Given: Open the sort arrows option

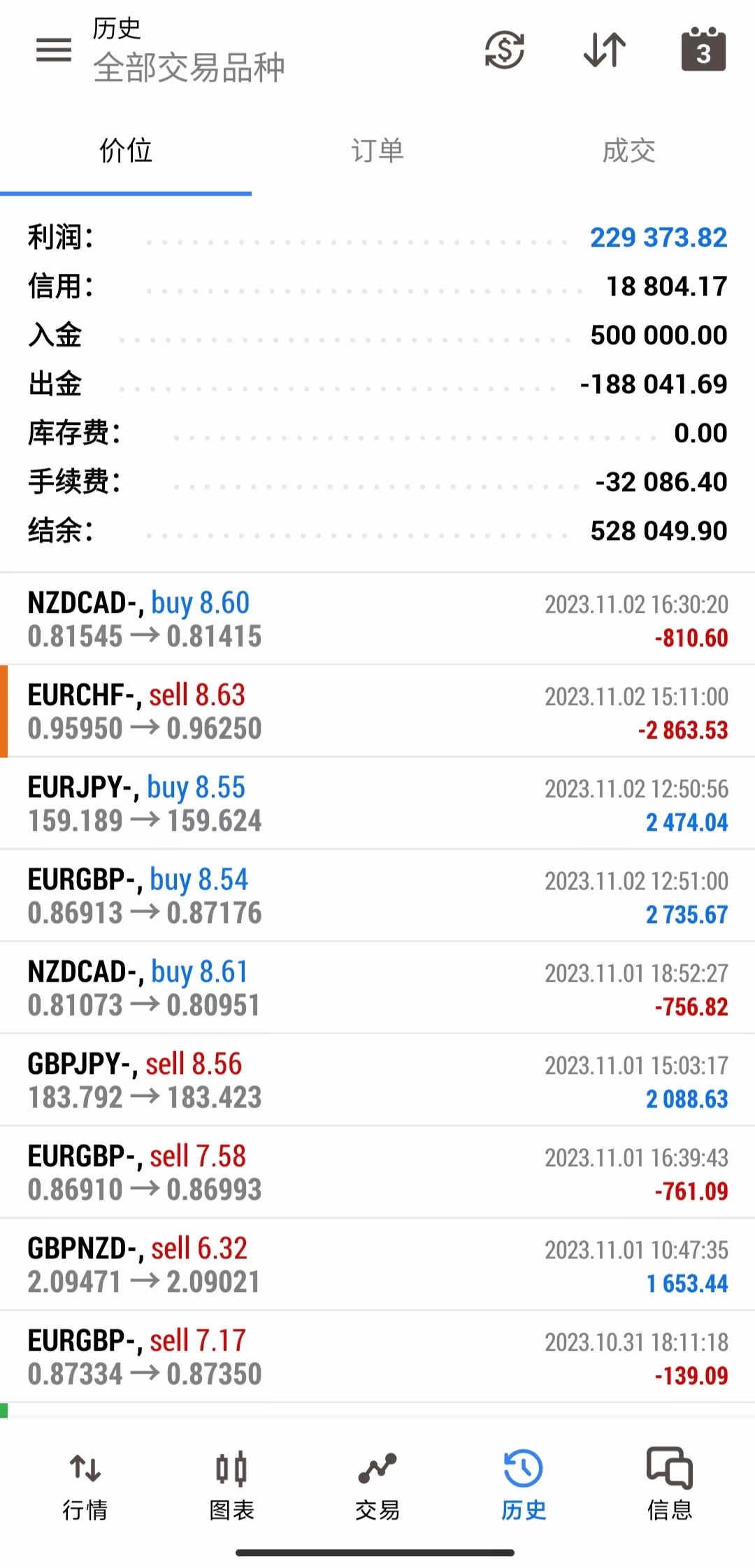Looking at the screenshot, I should click(x=605, y=50).
